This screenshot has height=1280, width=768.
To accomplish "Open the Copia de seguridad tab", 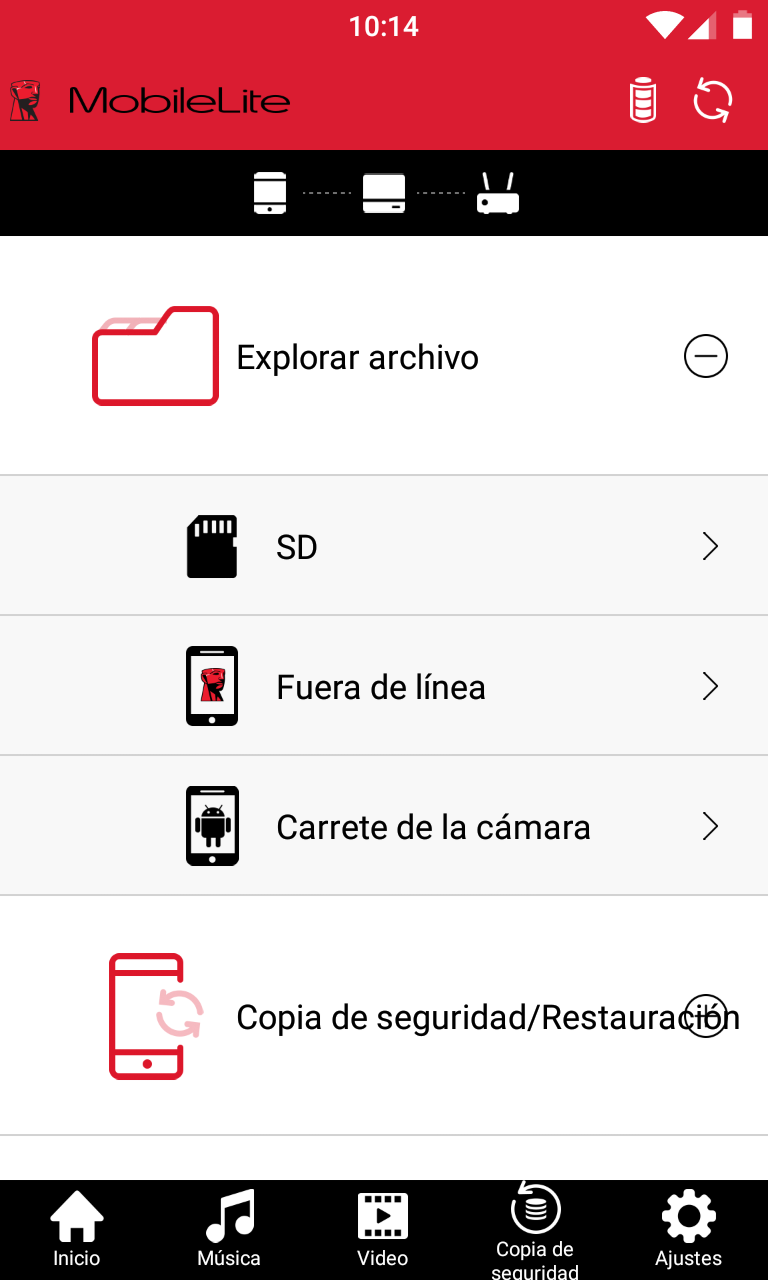I will (536, 1230).
